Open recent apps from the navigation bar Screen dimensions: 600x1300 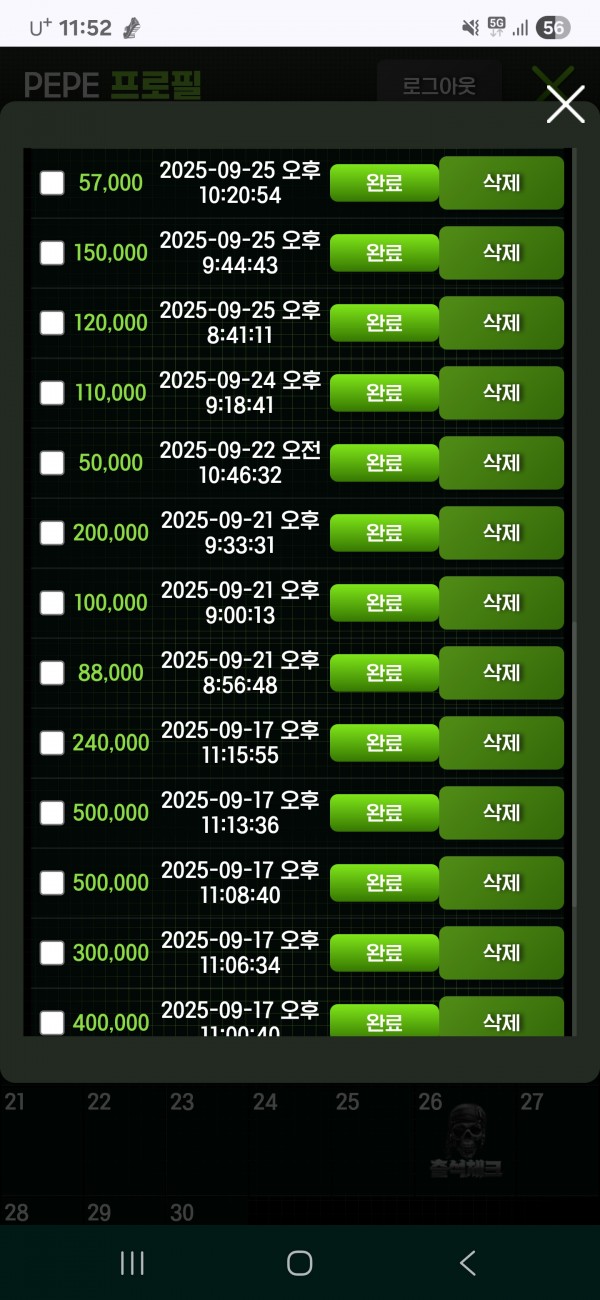(132, 1263)
